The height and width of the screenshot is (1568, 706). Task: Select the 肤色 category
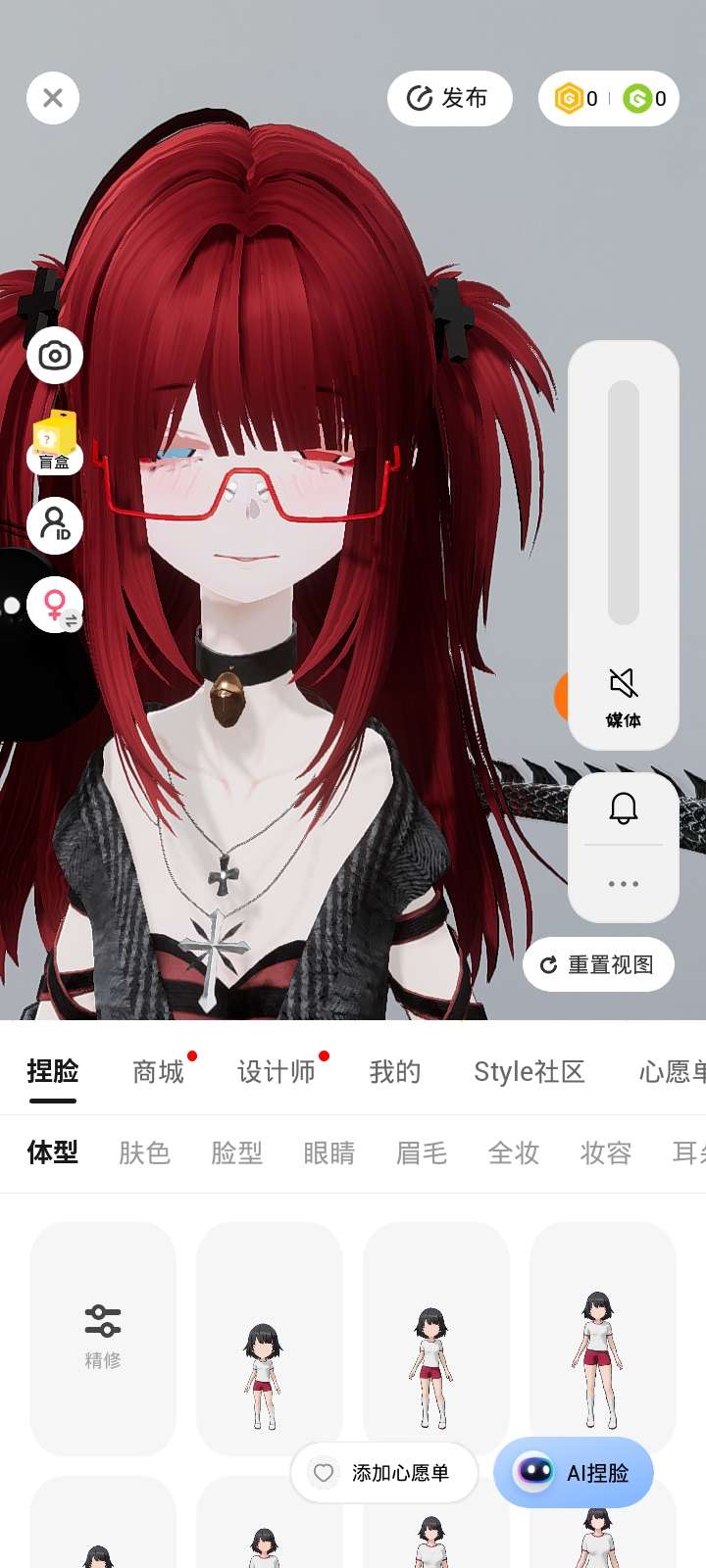145,1152
